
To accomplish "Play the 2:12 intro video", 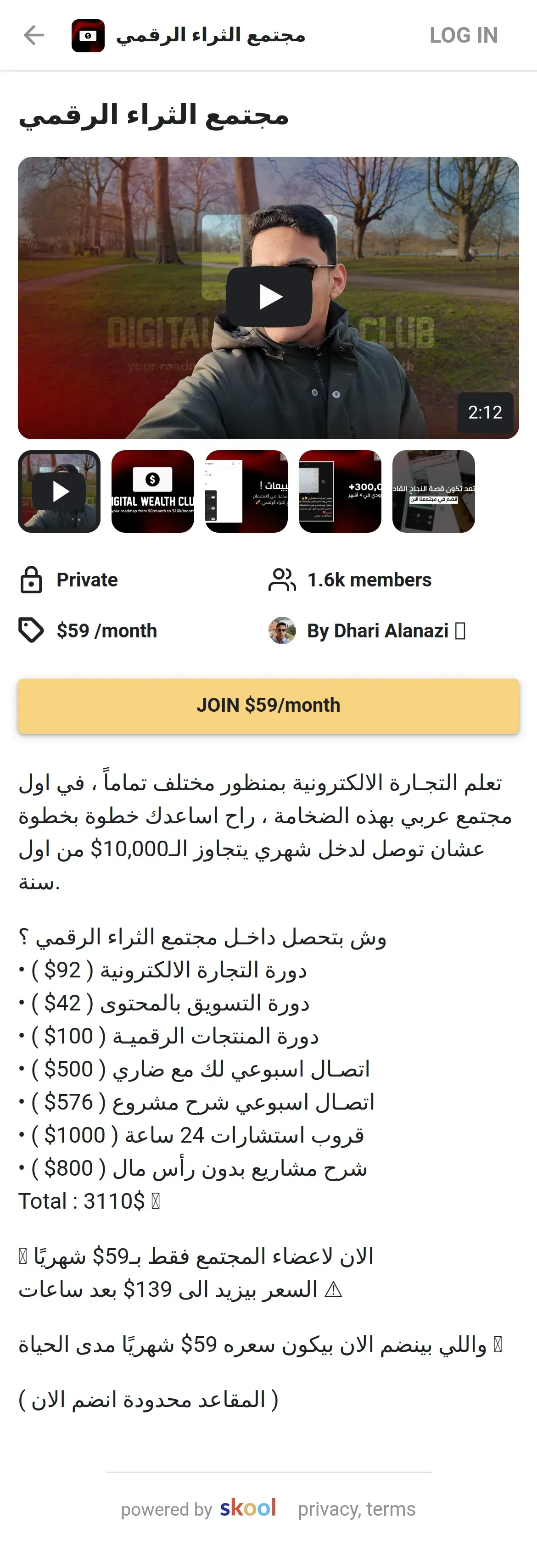I will pos(268,297).
